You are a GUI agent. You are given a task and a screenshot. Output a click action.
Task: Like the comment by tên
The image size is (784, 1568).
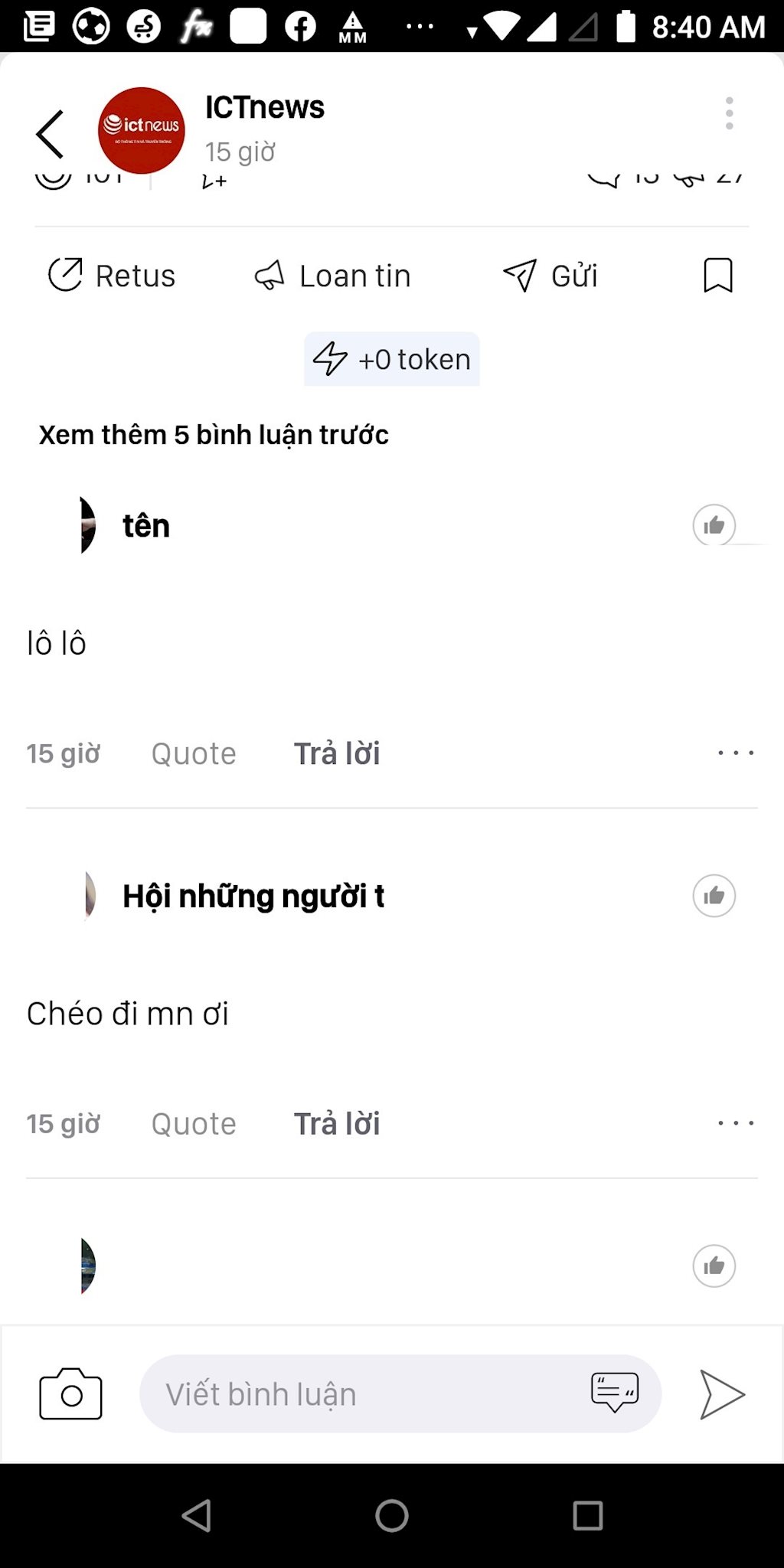714,525
